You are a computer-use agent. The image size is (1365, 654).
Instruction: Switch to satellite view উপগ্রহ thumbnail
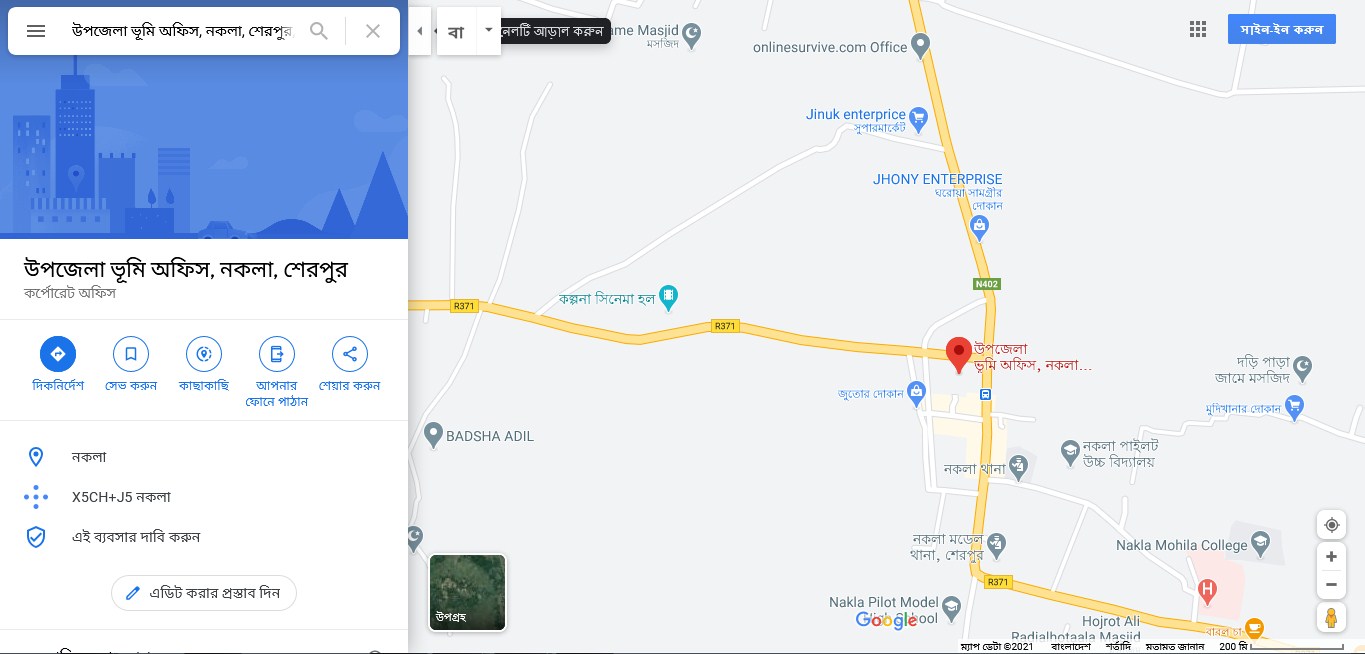pos(467,592)
